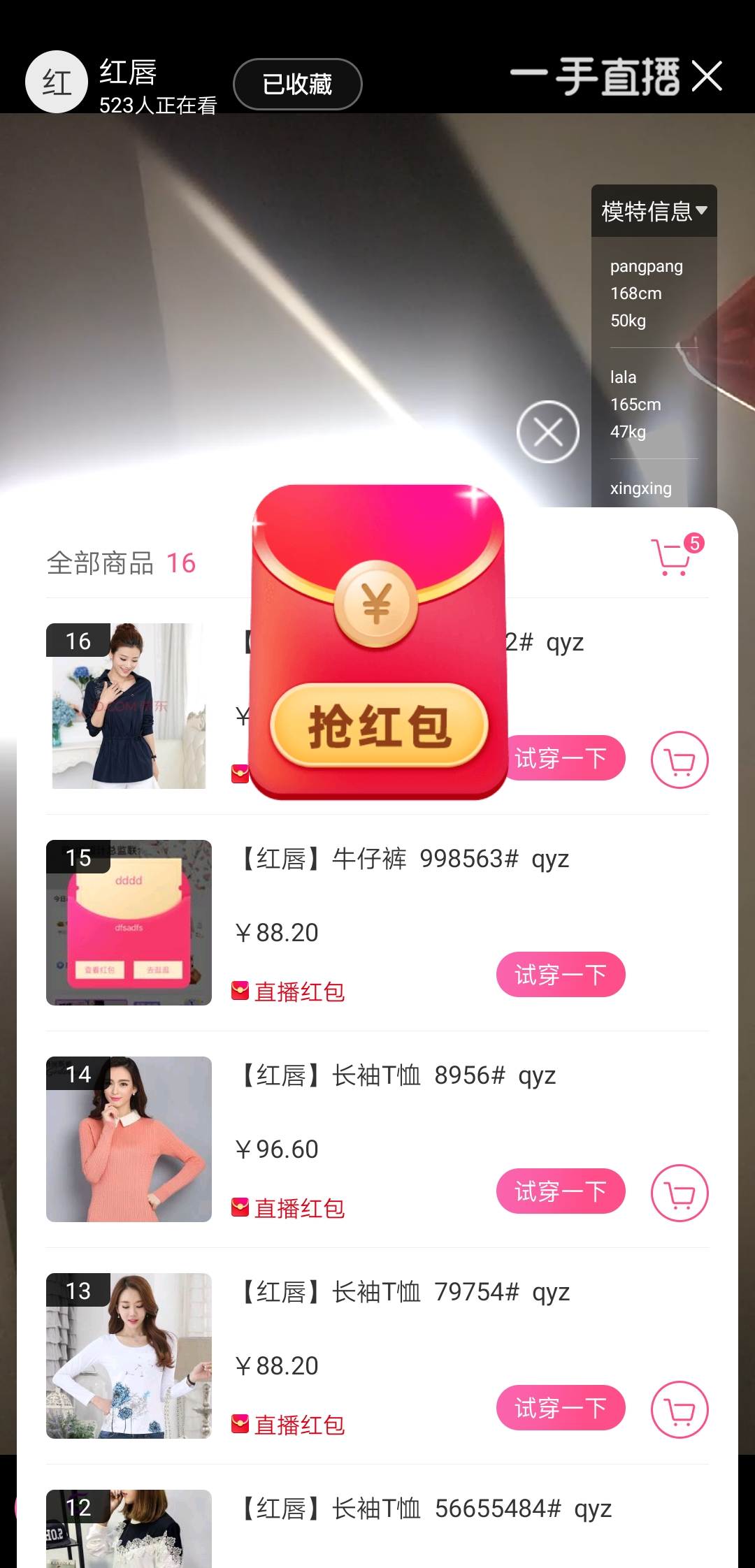The height and width of the screenshot is (1568, 755).
Task: Close the live stream with the X icon
Action: pyautogui.click(x=707, y=76)
